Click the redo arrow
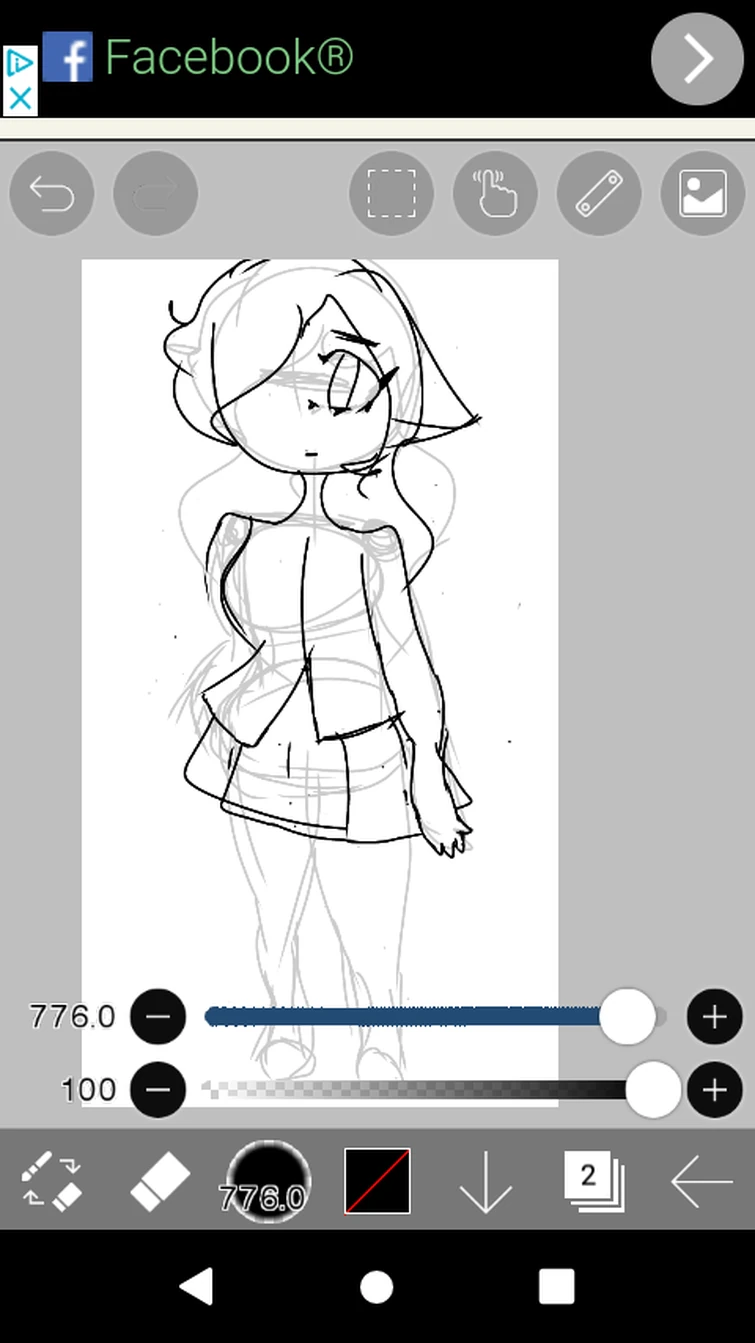Screen dimensions: 755x1343 click(155, 193)
